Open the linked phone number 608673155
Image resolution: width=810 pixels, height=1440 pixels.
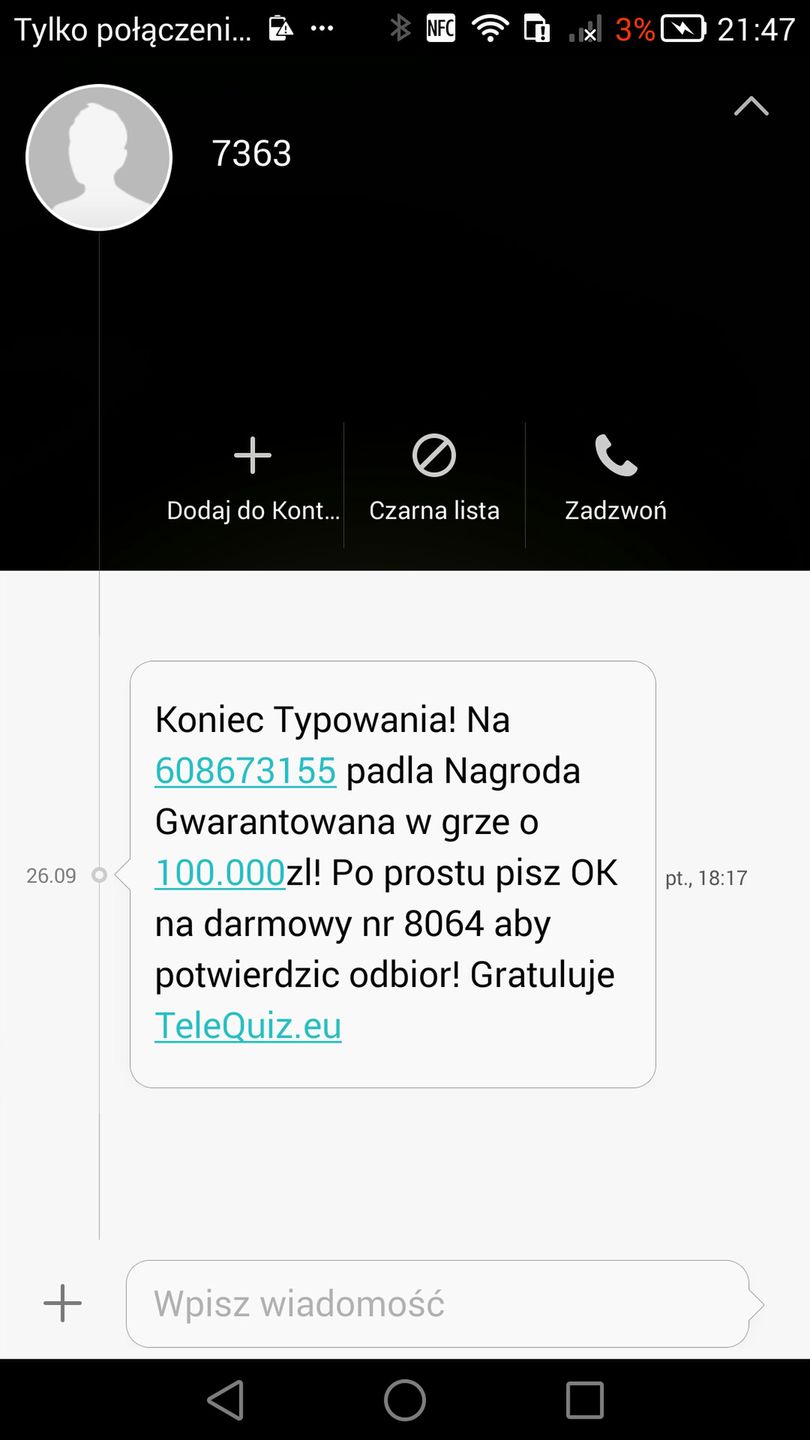(245, 771)
